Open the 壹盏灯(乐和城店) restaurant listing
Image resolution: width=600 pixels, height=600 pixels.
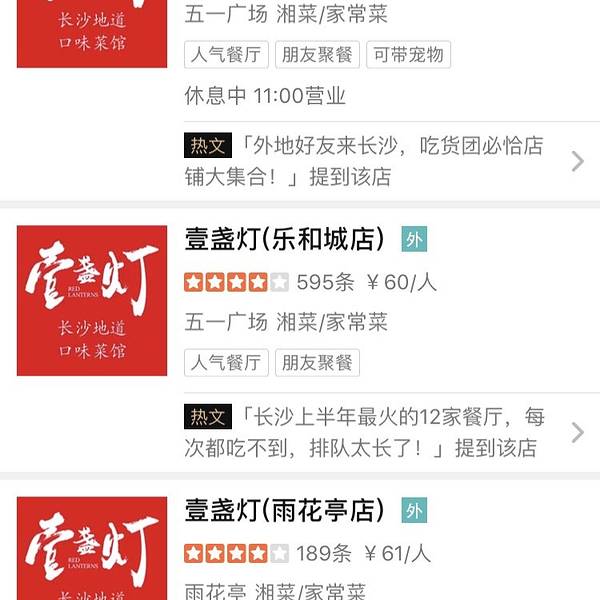tap(285, 239)
